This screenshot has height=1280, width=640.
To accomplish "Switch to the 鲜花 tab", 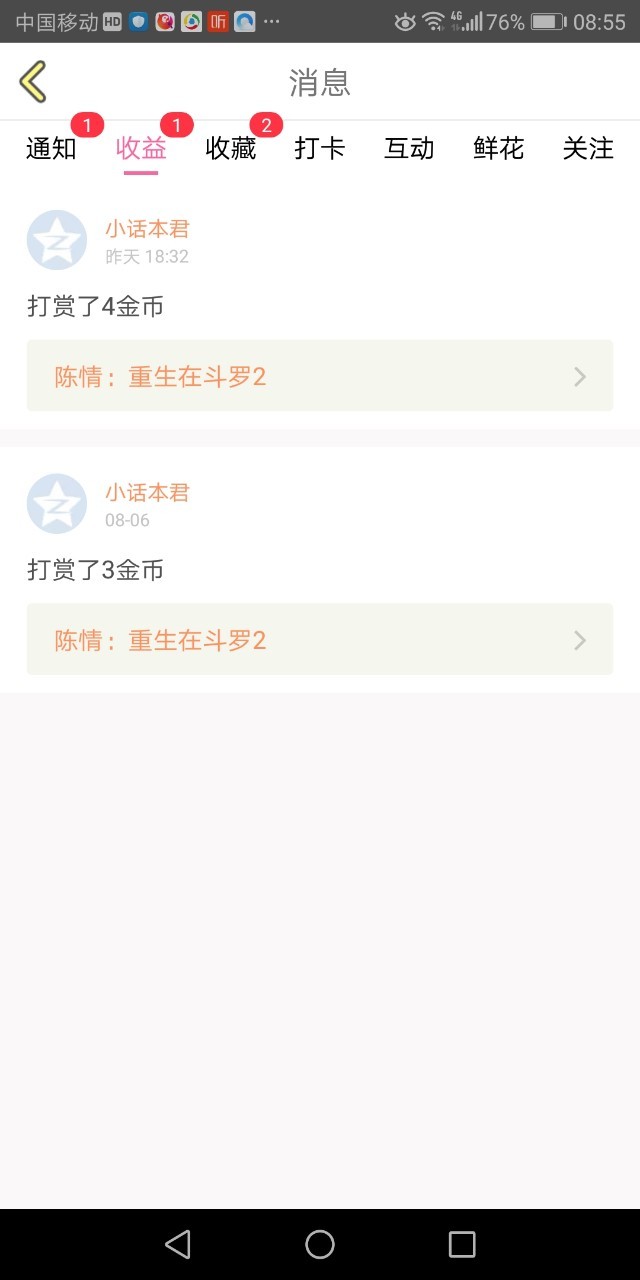I will click(499, 149).
